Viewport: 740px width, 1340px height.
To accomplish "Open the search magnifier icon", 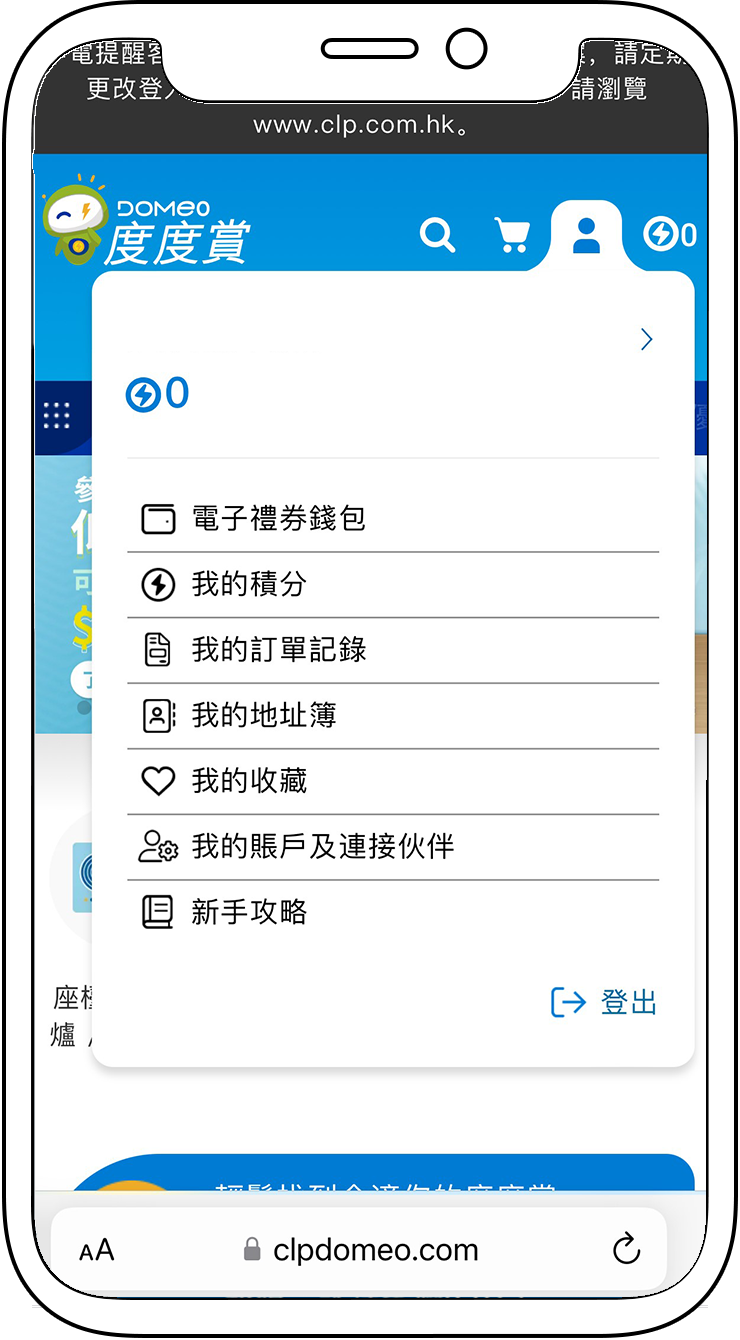I will (437, 236).
